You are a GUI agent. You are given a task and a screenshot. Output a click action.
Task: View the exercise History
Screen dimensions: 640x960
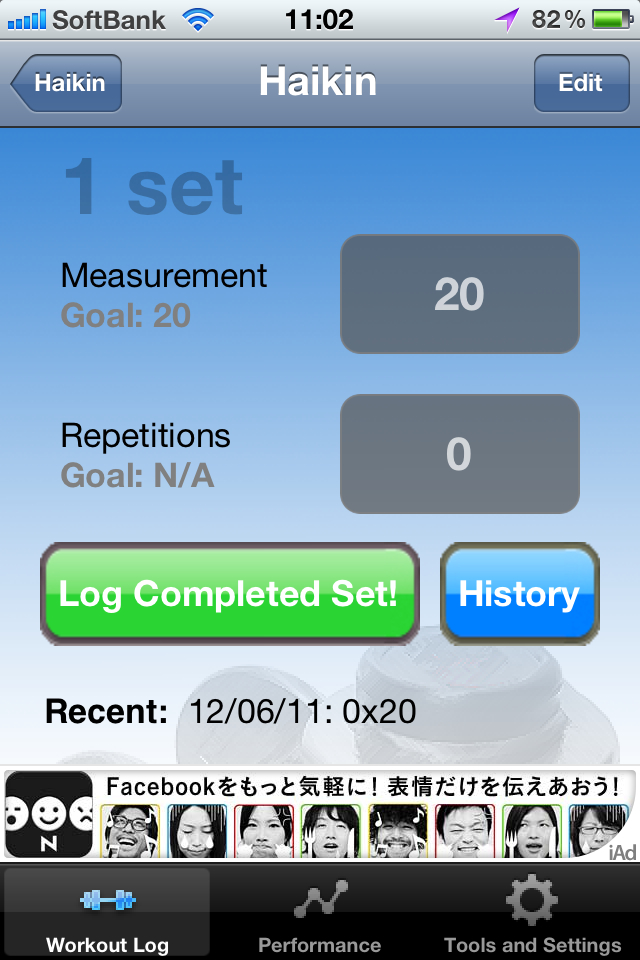tap(519, 594)
